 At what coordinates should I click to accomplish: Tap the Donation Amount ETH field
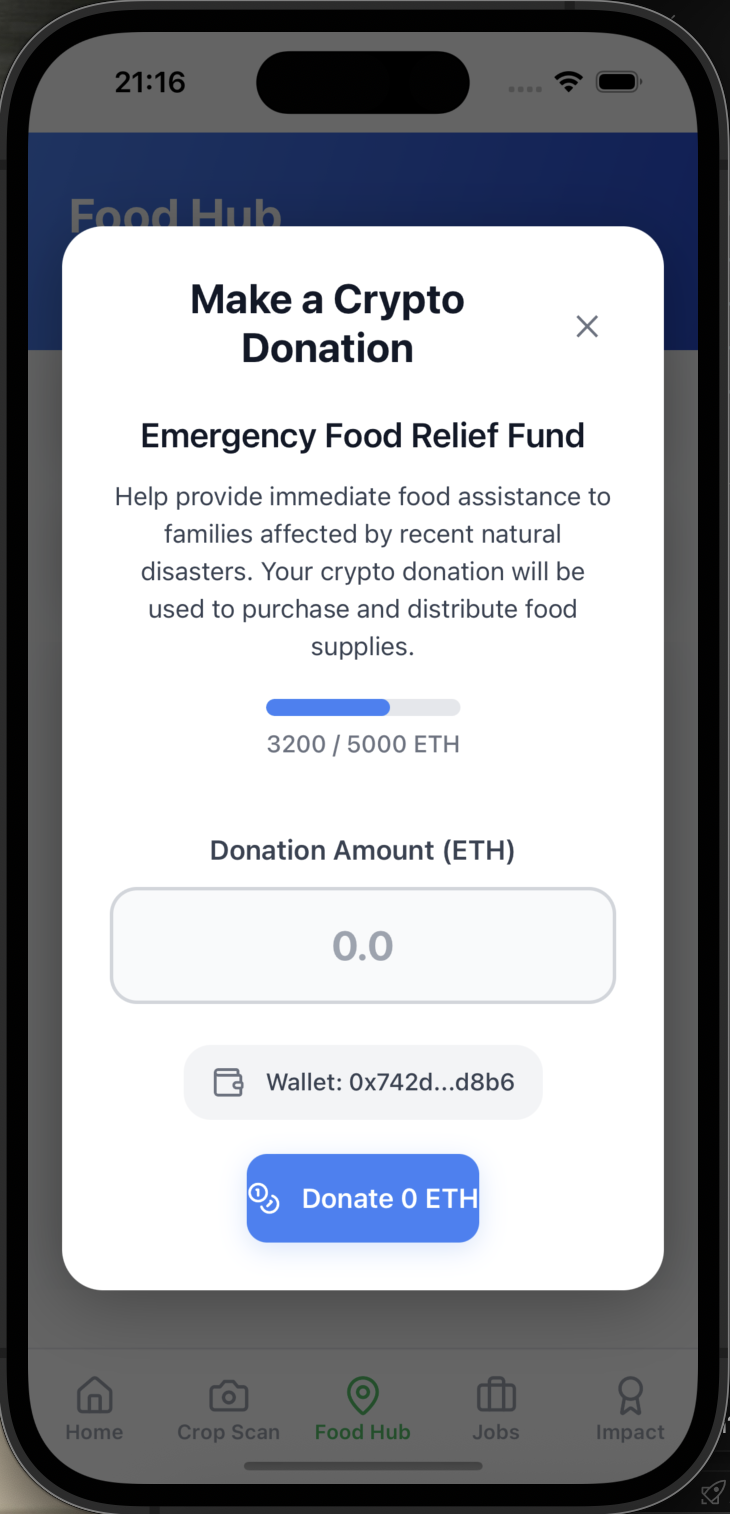click(363, 945)
